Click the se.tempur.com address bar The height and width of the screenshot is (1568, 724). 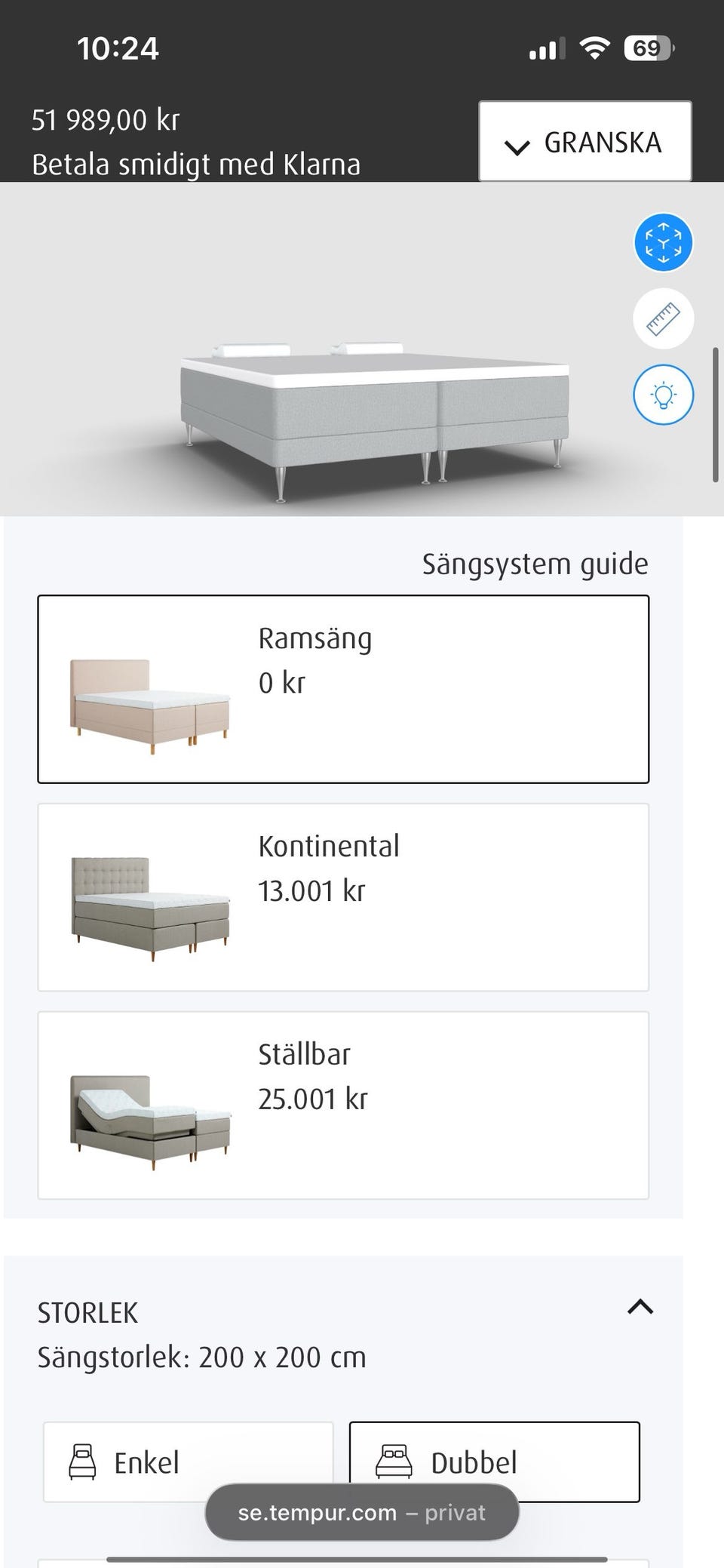[x=362, y=1512]
